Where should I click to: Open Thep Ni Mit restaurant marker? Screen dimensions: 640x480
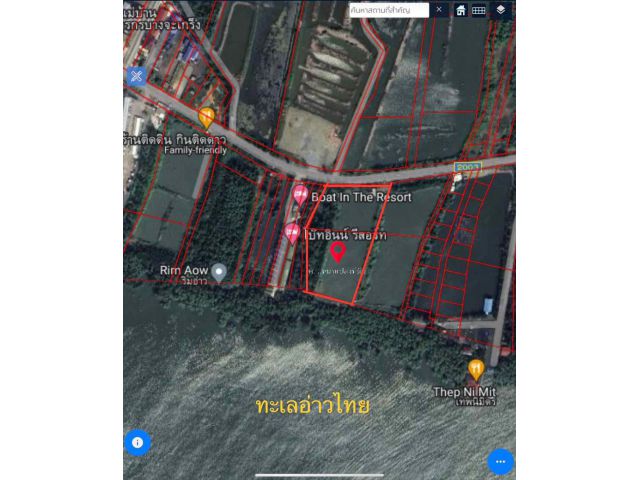tap(475, 369)
